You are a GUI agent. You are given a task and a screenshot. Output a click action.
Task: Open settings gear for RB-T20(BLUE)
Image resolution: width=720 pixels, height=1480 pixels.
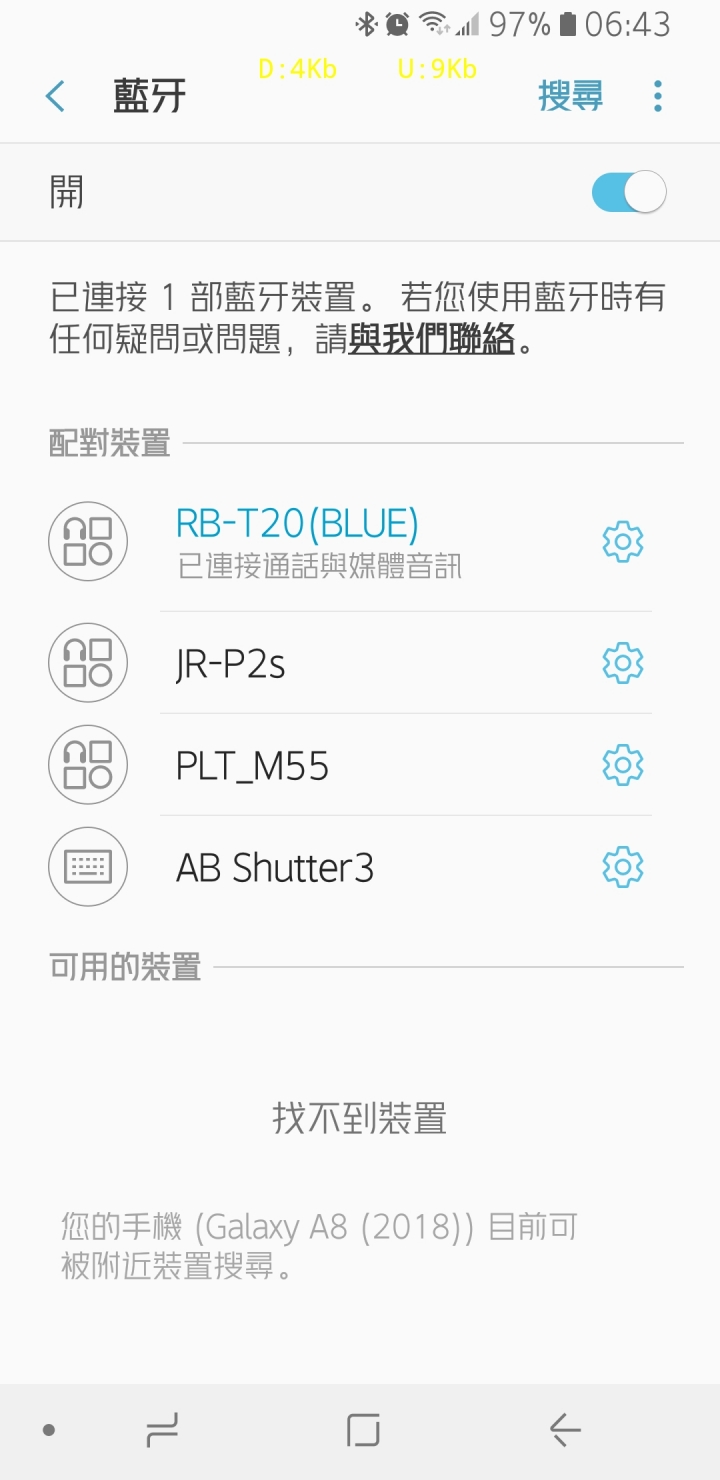click(x=623, y=541)
